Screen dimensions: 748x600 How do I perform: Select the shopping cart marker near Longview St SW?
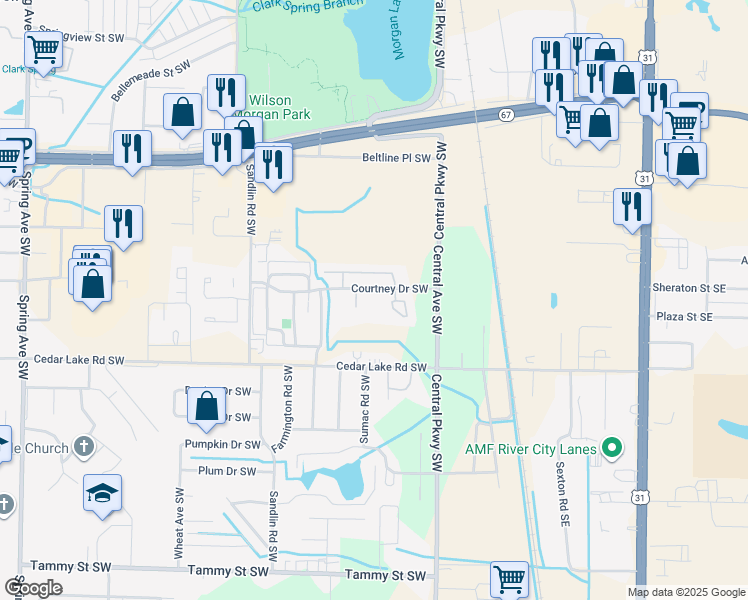[44, 50]
